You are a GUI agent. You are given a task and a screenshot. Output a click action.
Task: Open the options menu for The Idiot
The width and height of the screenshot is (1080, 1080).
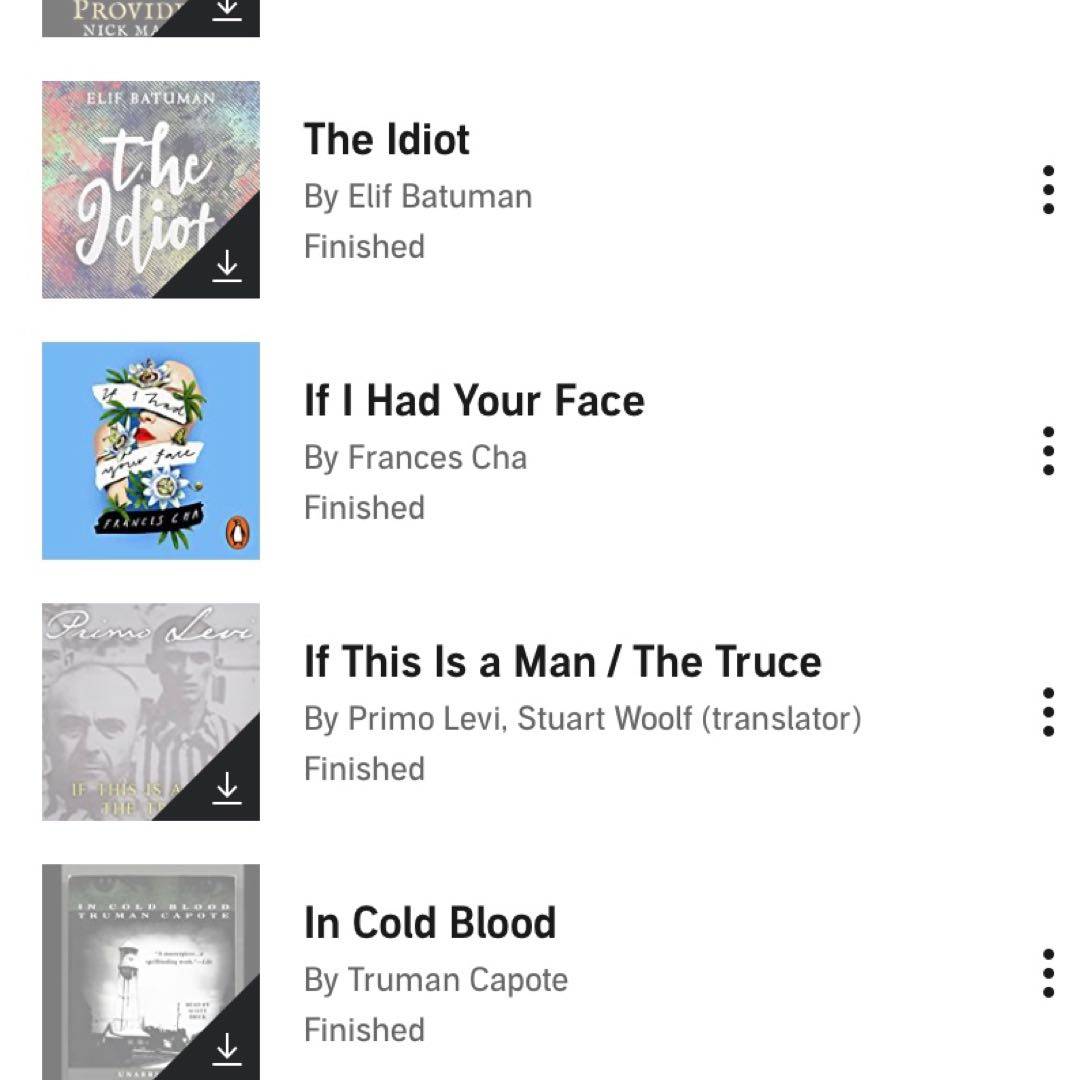(1048, 190)
